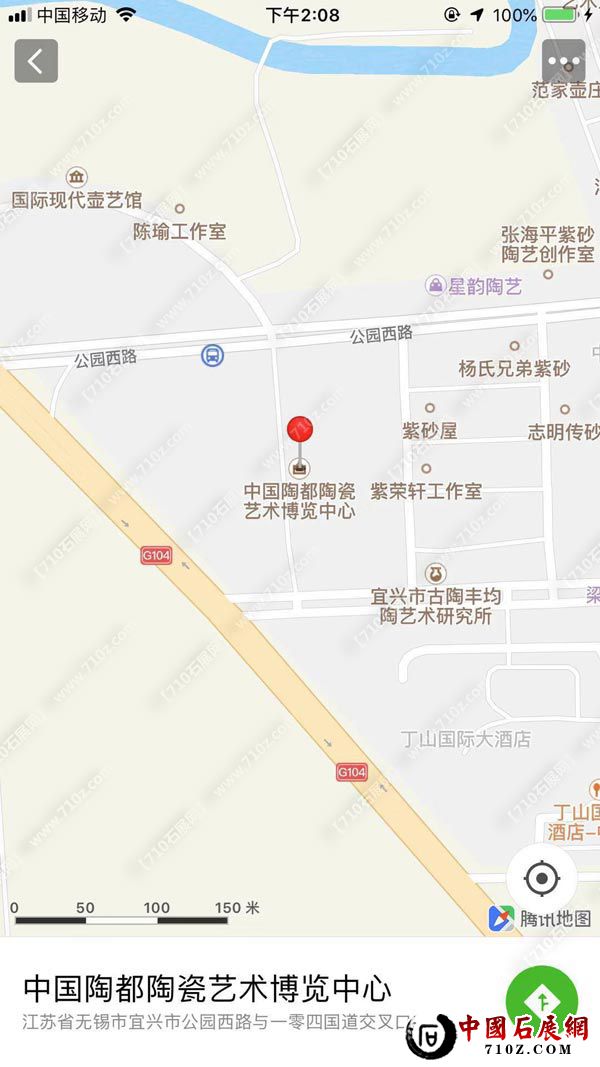Open the 国际现代壶艺馆 map marker
The width and height of the screenshot is (600, 1067).
77,179
